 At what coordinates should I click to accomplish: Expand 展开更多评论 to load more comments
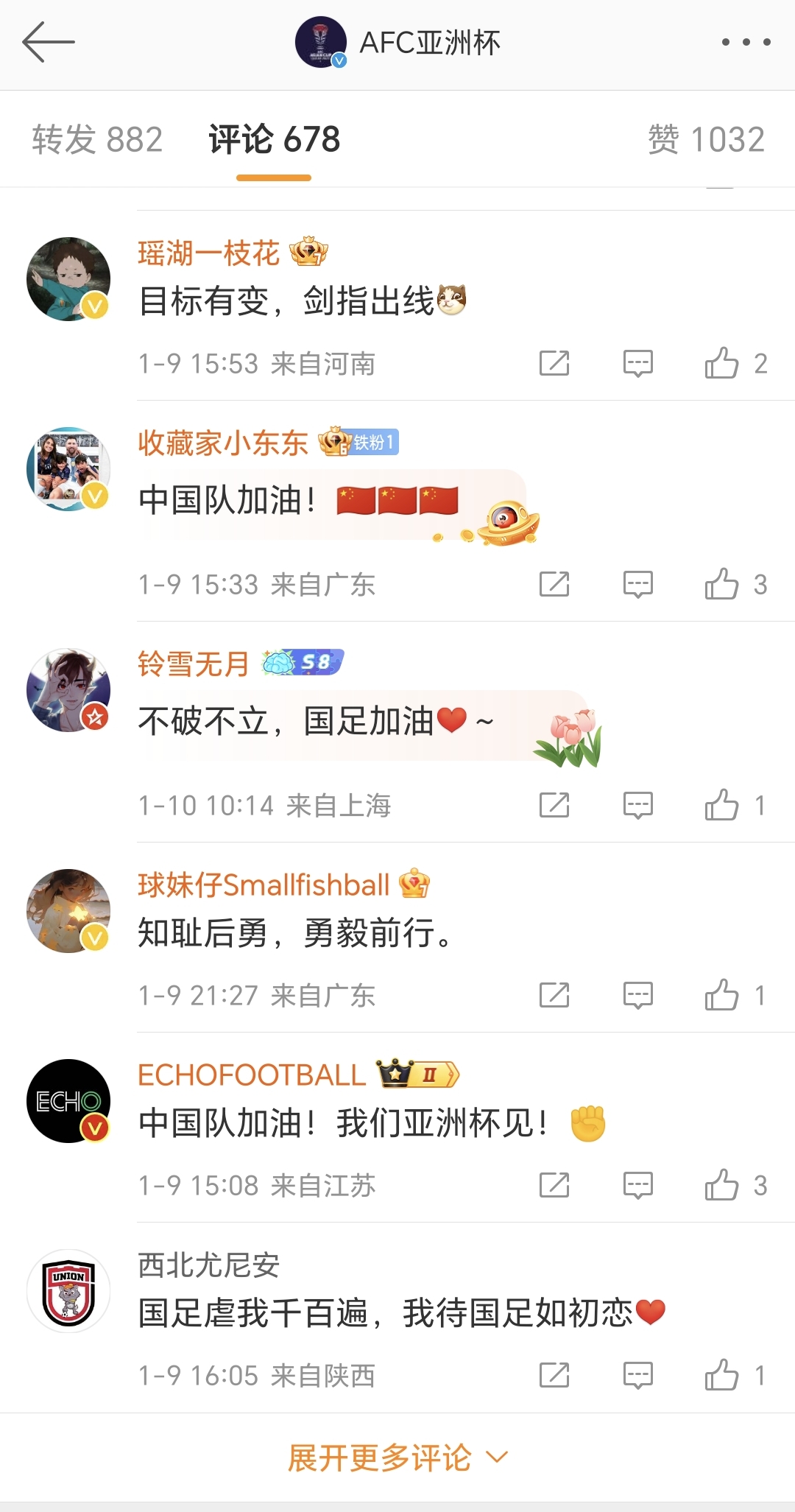(397, 1458)
